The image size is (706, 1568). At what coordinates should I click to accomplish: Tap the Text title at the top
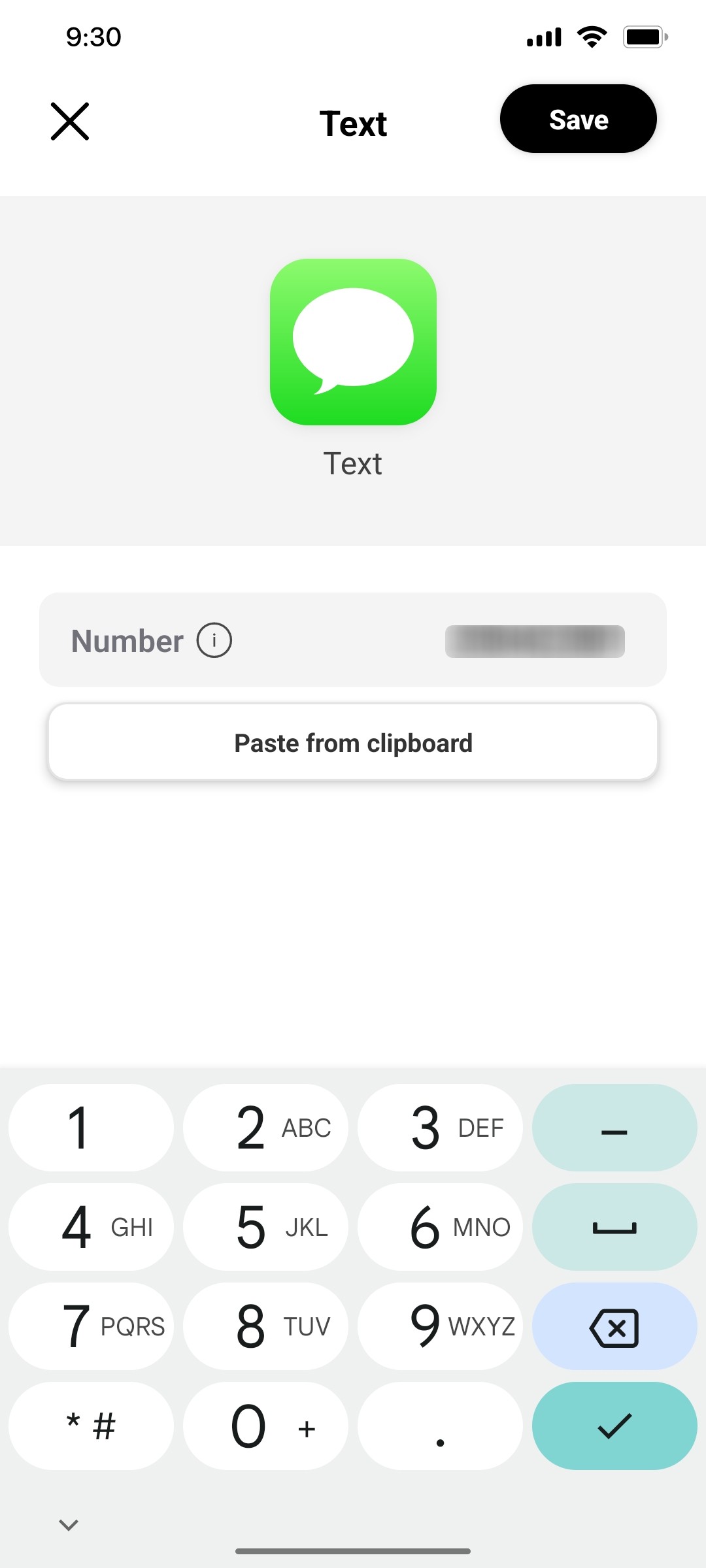click(x=353, y=123)
